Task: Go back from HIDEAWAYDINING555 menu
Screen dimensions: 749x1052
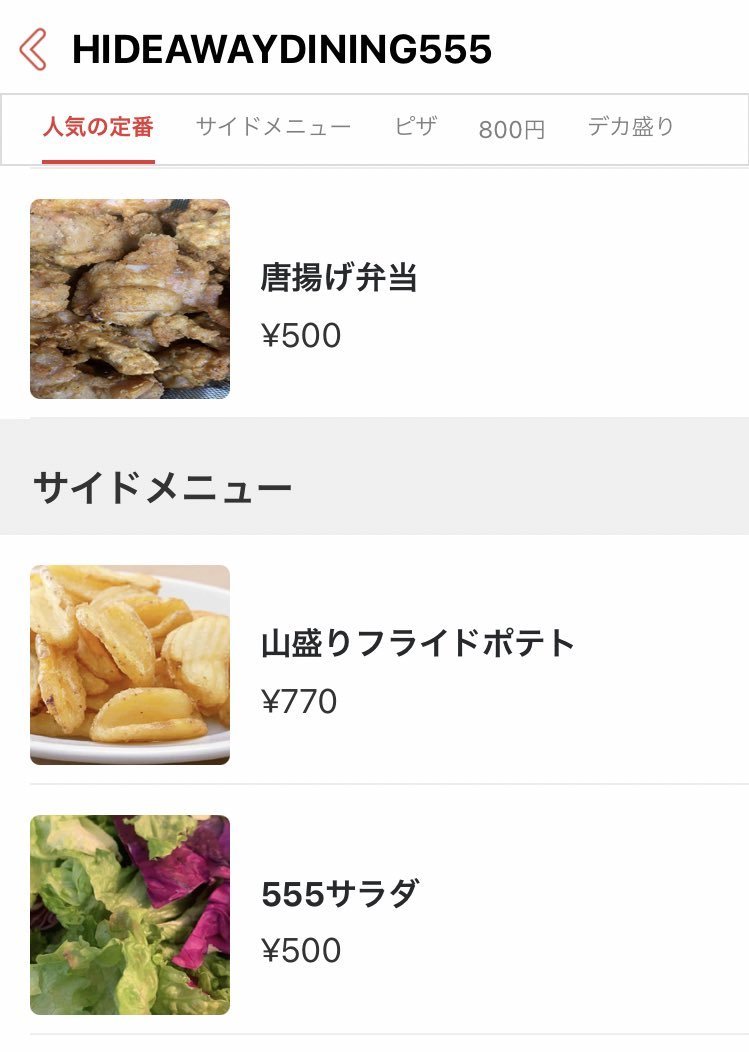Action: (x=33, y=49)
